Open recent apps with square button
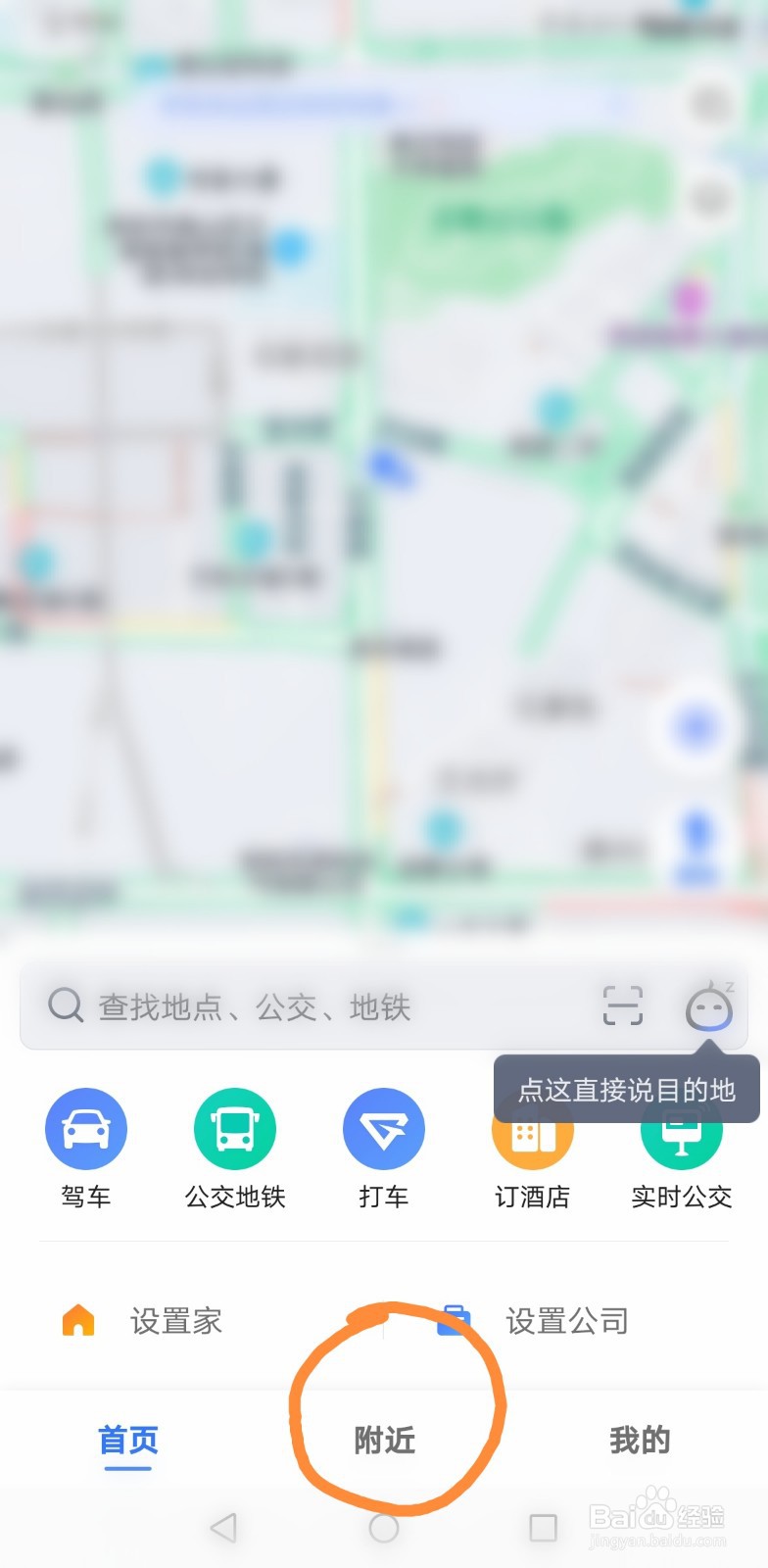Viewport: 768px width, 1568px height. tap(542, 1527)
